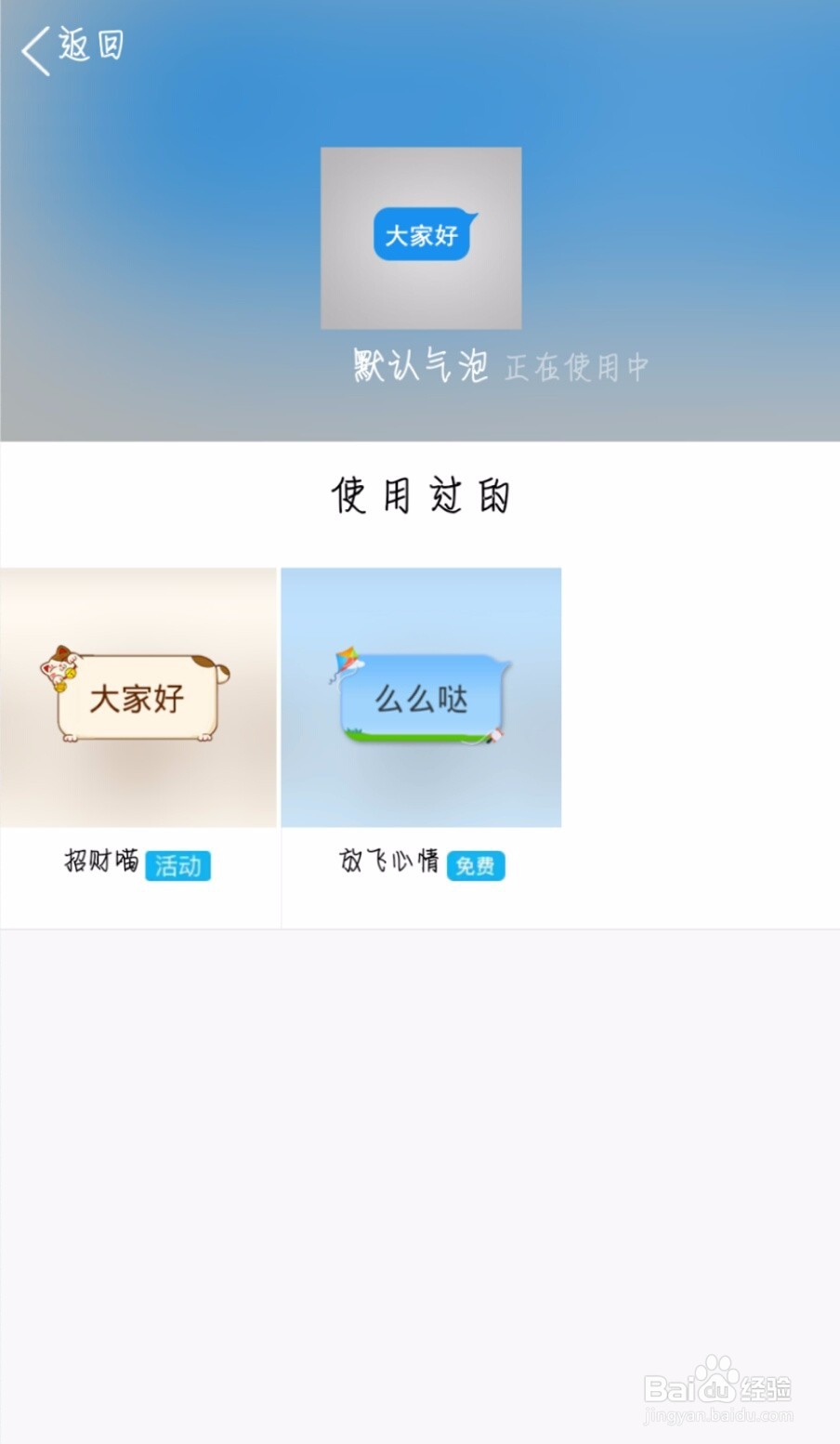Tap the 活动 activity badge
The width and height of the screenshot is (840, 1444).
[178, 865]
